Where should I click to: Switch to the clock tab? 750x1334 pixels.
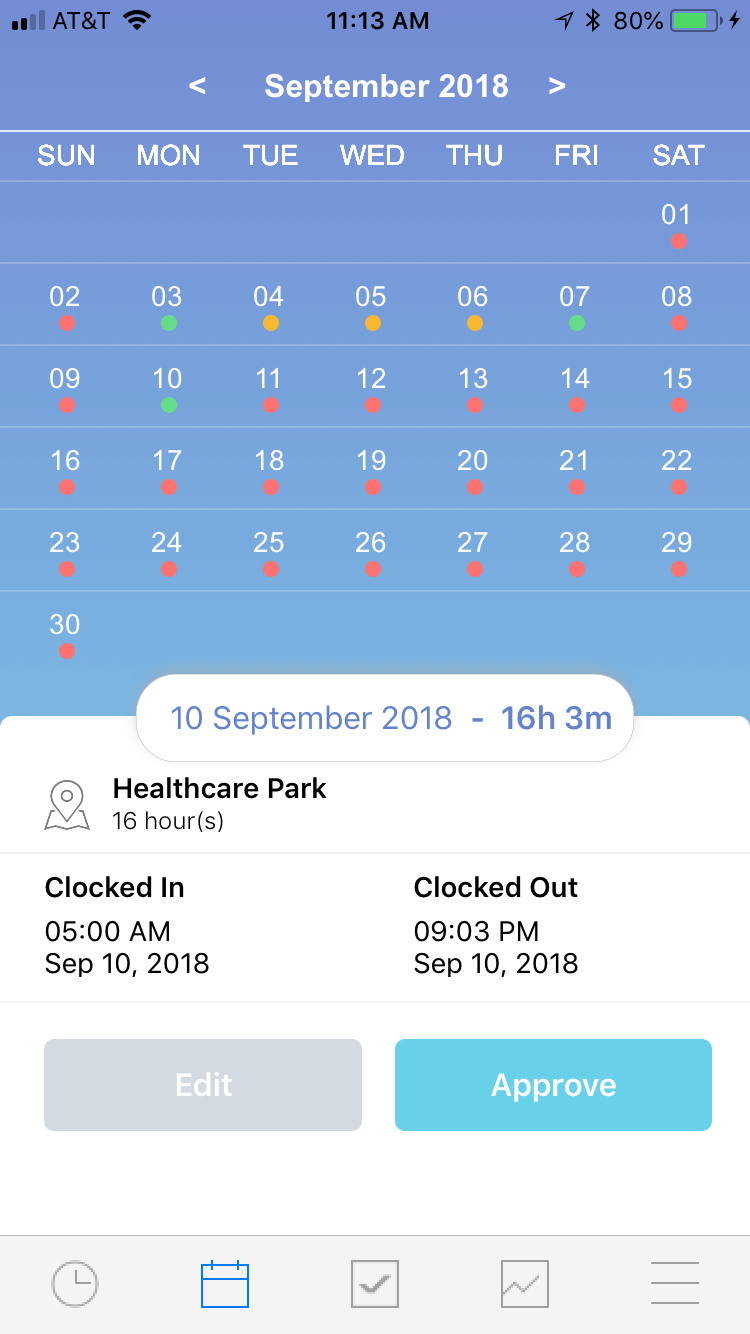click(x=75, y=1284)
